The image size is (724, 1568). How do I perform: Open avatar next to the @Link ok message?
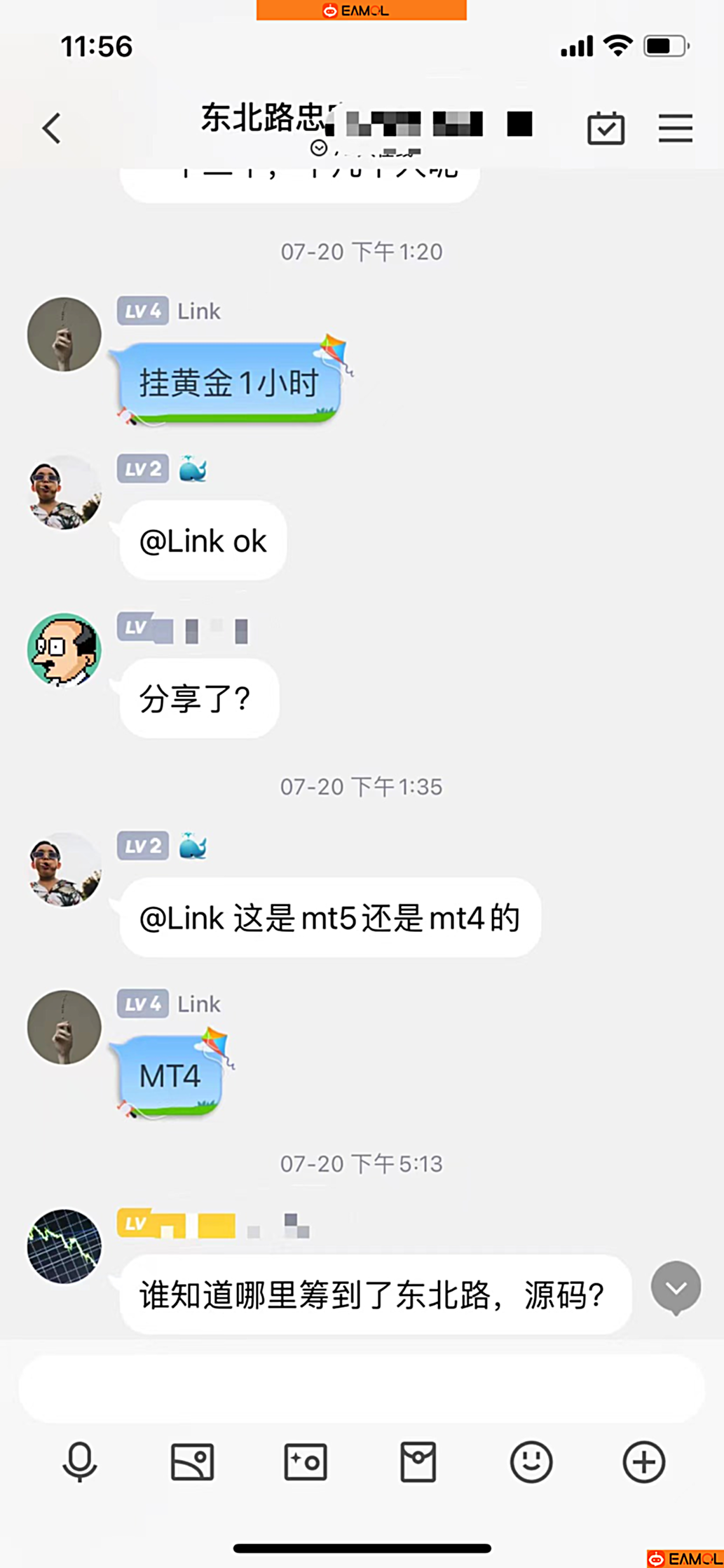click(x=64, y=492)
